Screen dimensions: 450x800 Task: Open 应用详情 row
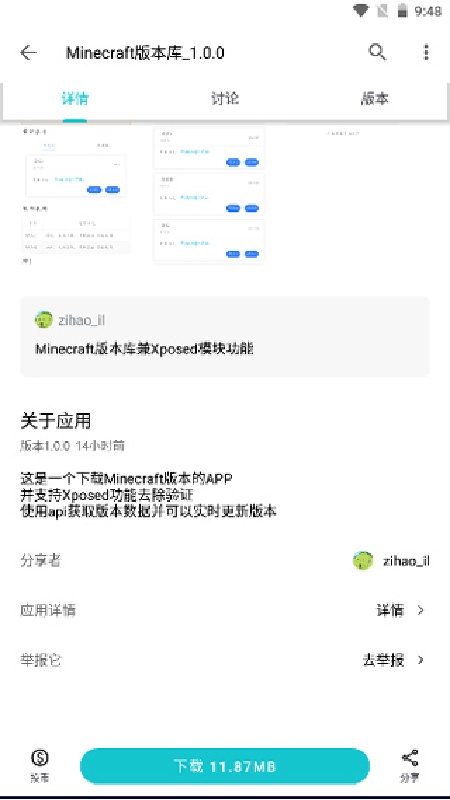point(224,610)
